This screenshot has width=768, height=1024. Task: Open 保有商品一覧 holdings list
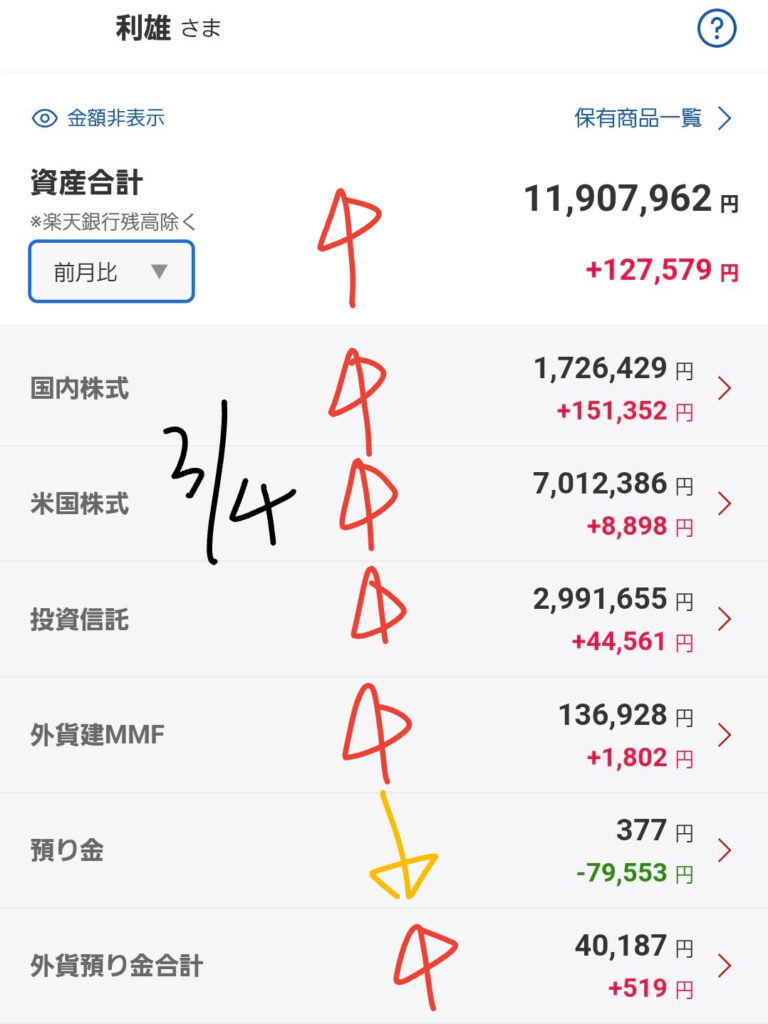click(x=653, y=118)
